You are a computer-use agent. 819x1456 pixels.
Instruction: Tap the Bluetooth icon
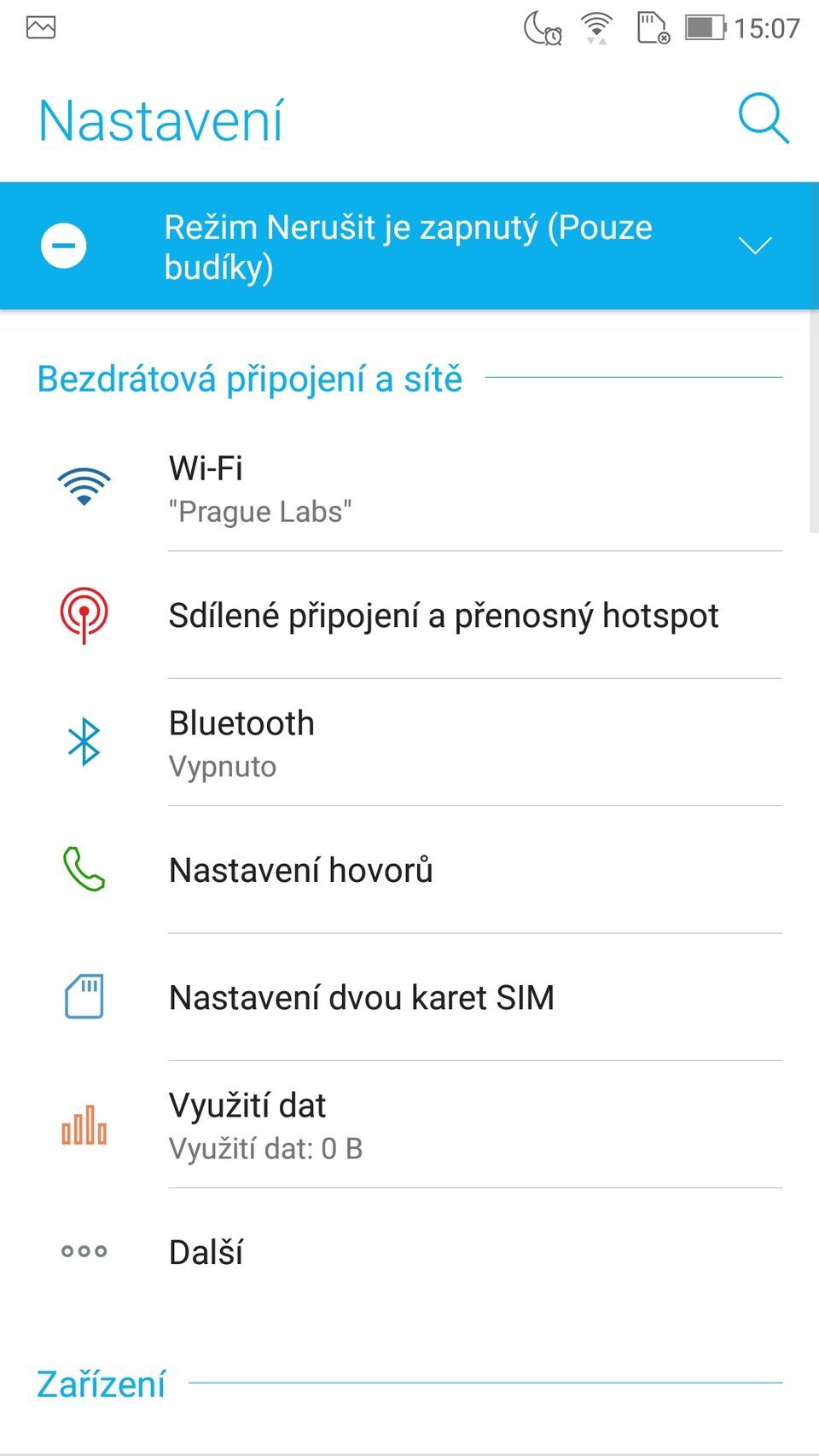[83, 740]
